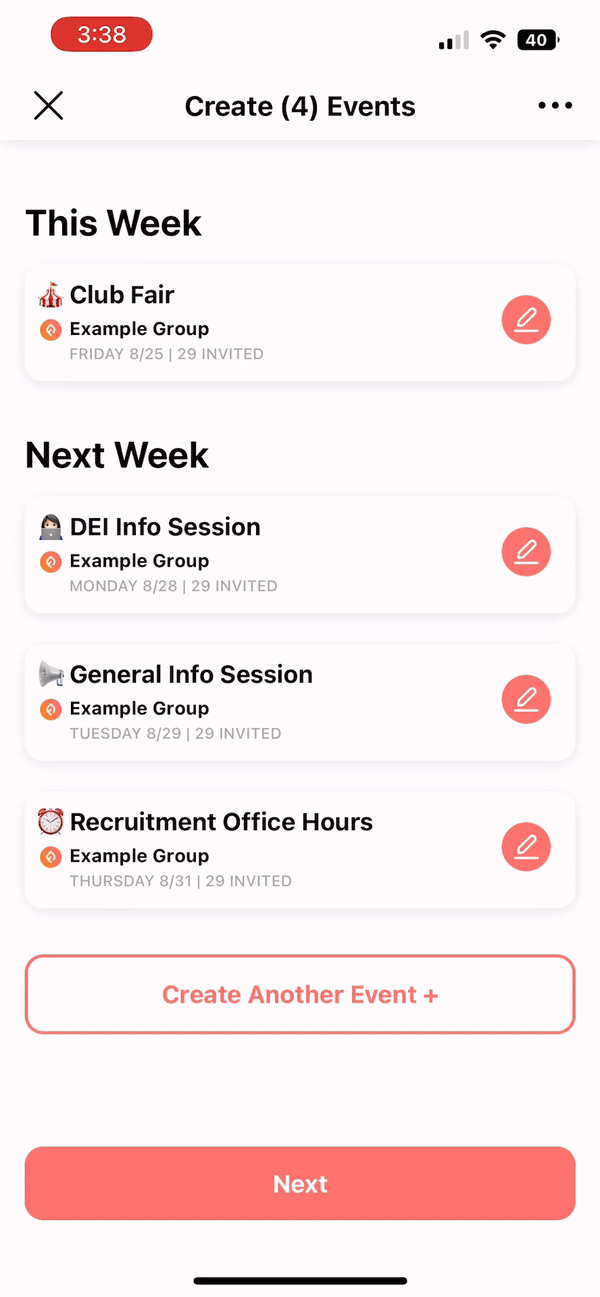This screenshot has width=600, height=1297.
Task: Edit the DEI Info Session event
Action: click(526, 552)
